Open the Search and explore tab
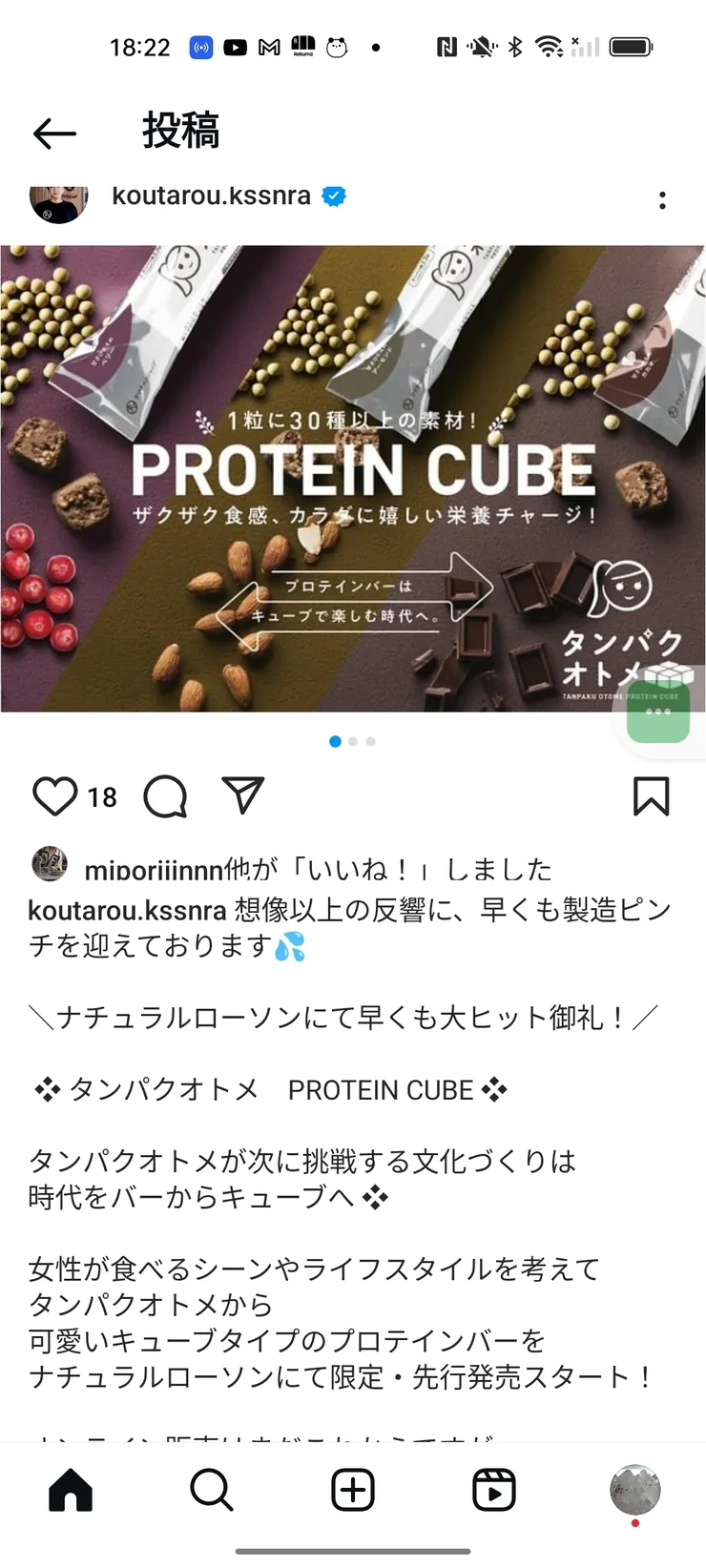Viewport: 706px width, 1568px height. [211, 1490]
